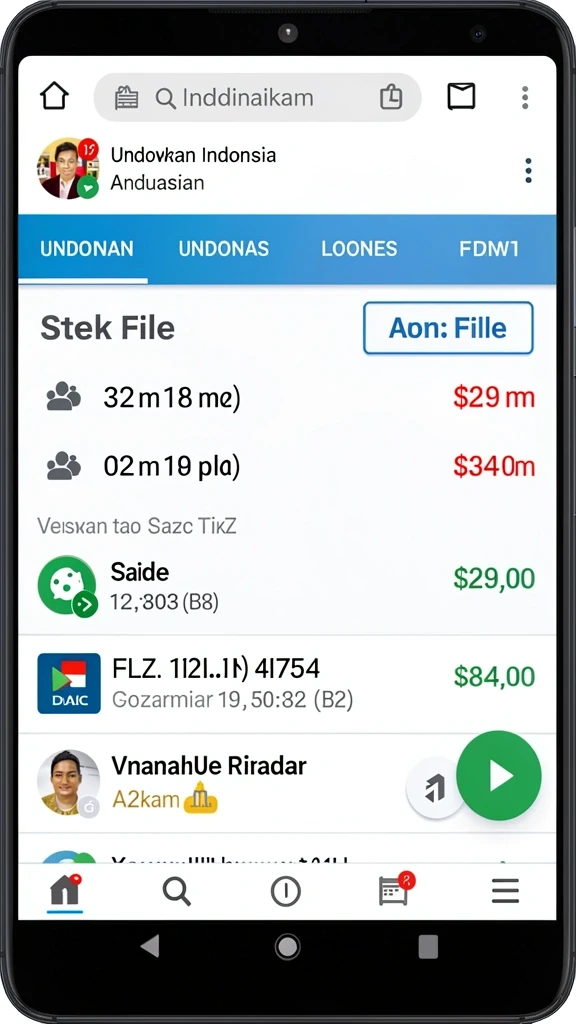Screen dimensions: 576x1024
Task: Open the Inddinaikam search box
Action: pyautogui.click(x=257, y=97)
